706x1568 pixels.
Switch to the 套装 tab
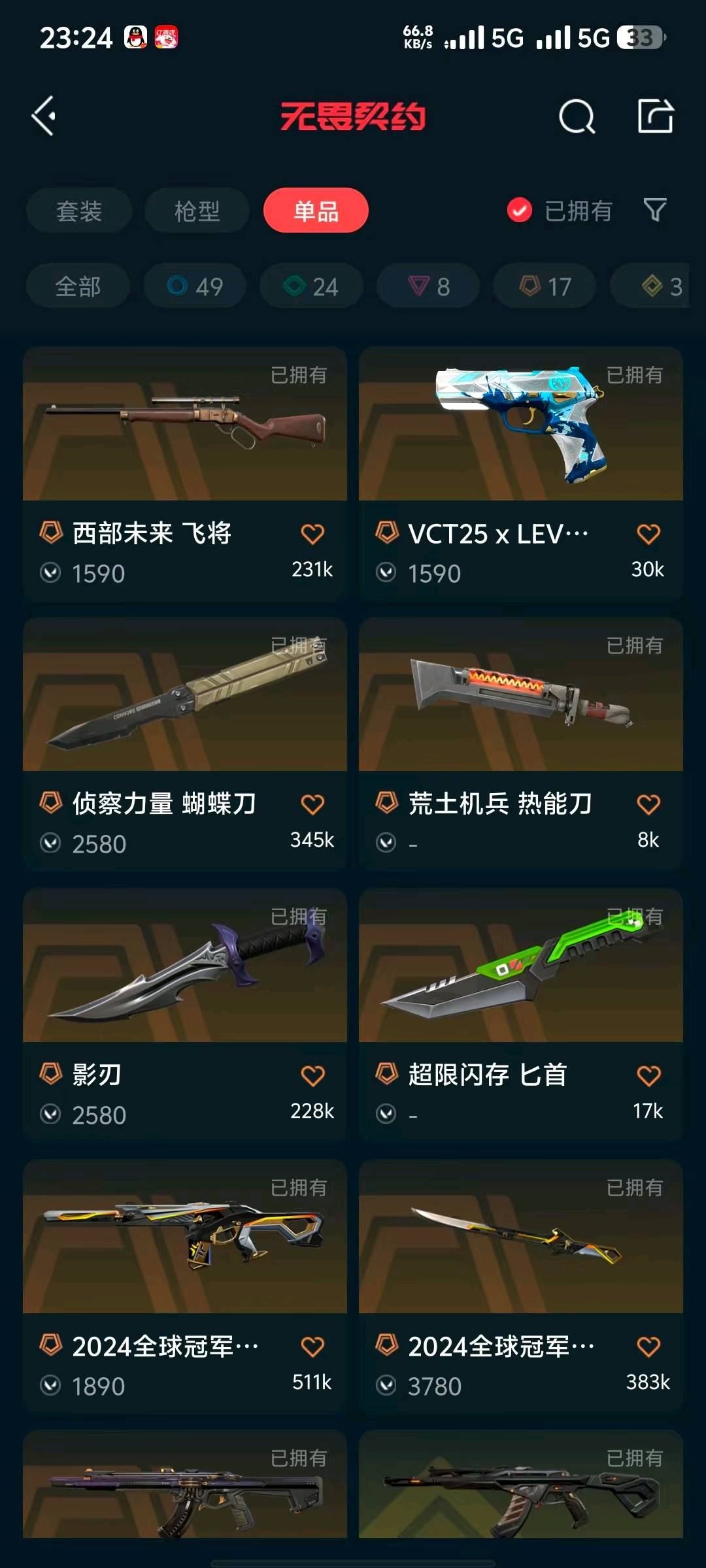79,210
